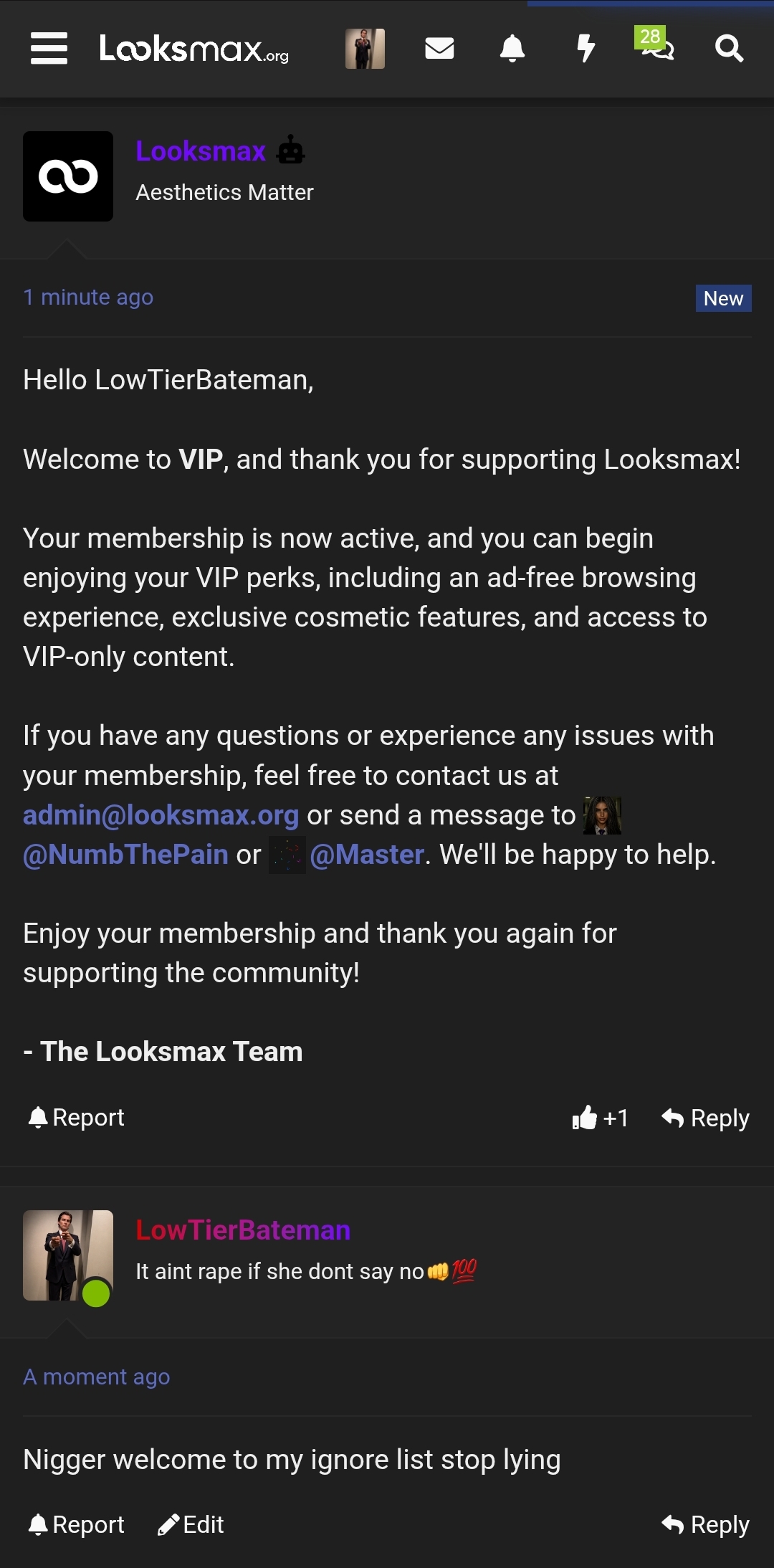Tap the '1 minute ago' timestamp link
Image resolution: width=774 pixels, height=1568 pixels.
tap(88, 297)
